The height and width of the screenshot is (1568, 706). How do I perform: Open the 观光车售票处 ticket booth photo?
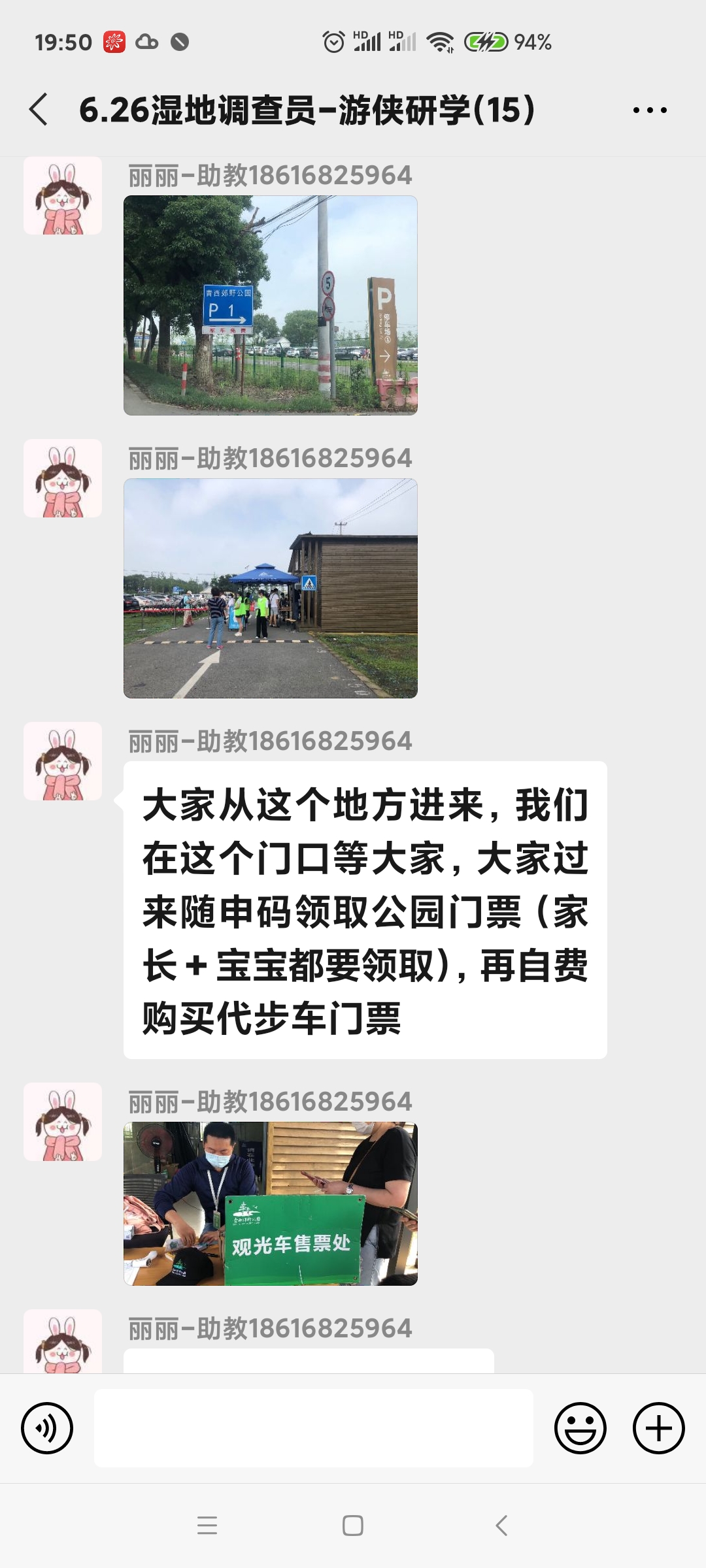pyautogui.click(x=271, y=1203)
